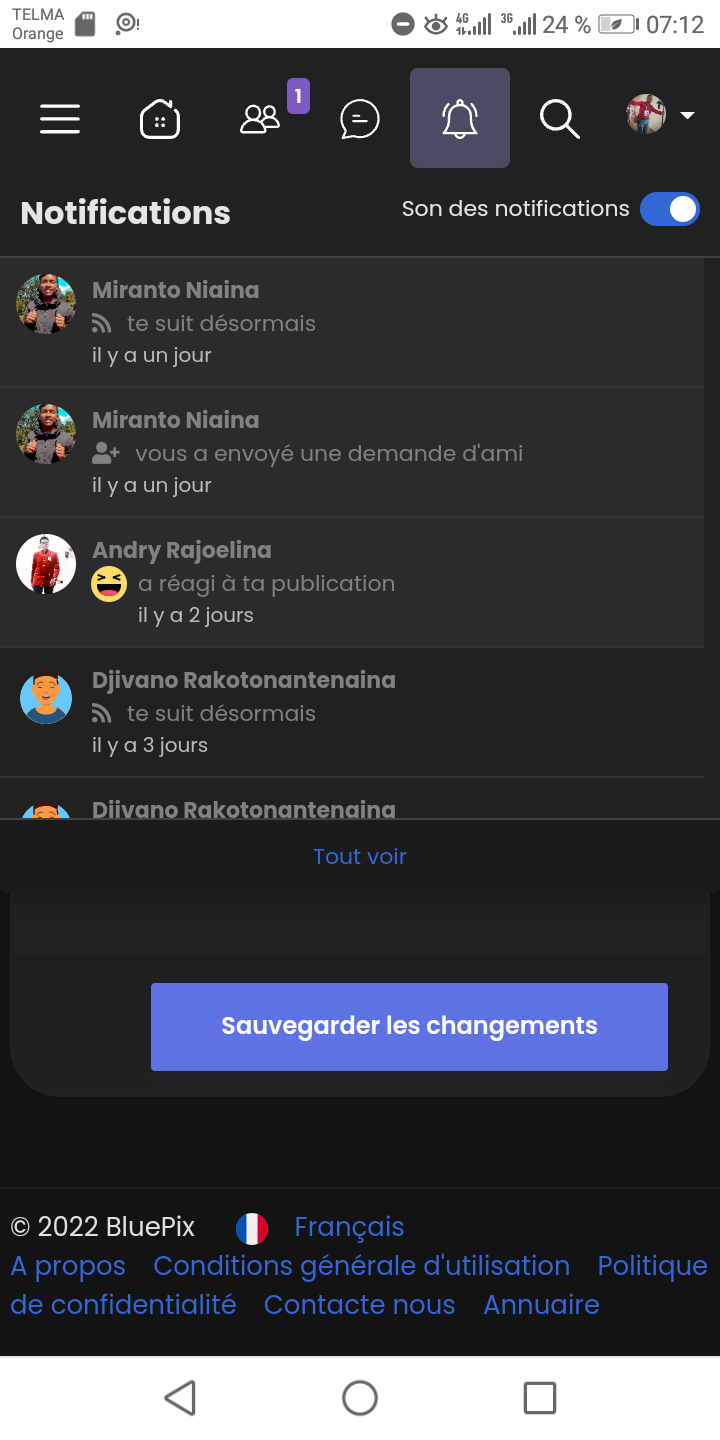Open friend requests icon
Image resolution: width=720 pixels, height=1440 pixels.
[x=261, y=119]
